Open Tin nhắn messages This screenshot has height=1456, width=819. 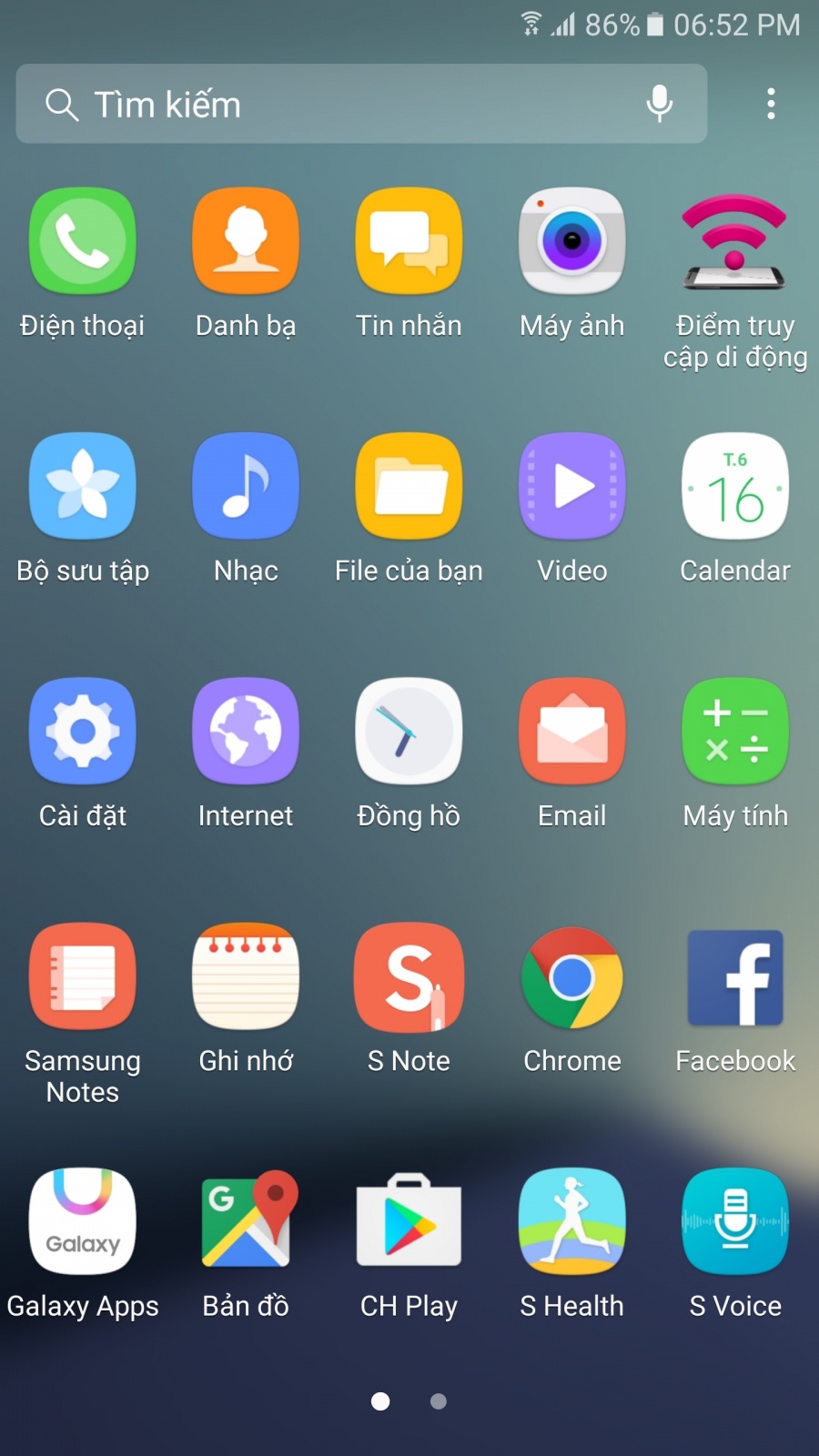pos(409,241)
